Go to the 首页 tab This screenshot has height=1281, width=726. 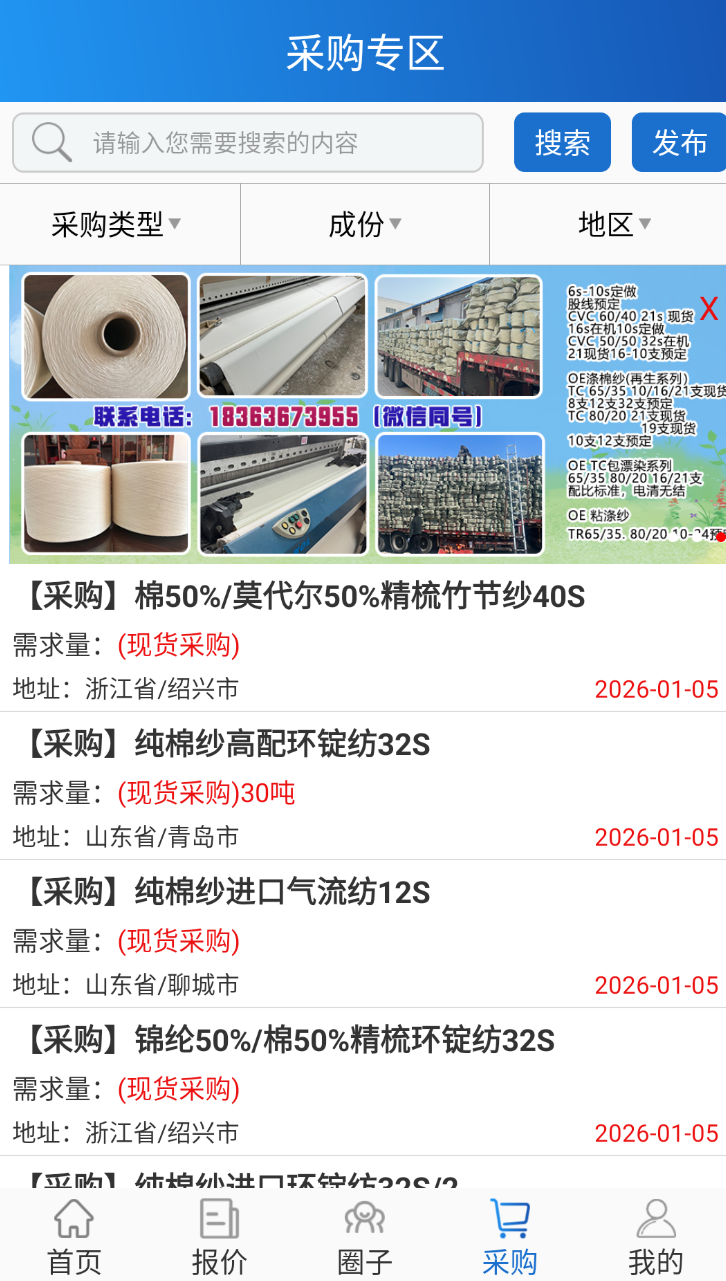[74, 1237]
